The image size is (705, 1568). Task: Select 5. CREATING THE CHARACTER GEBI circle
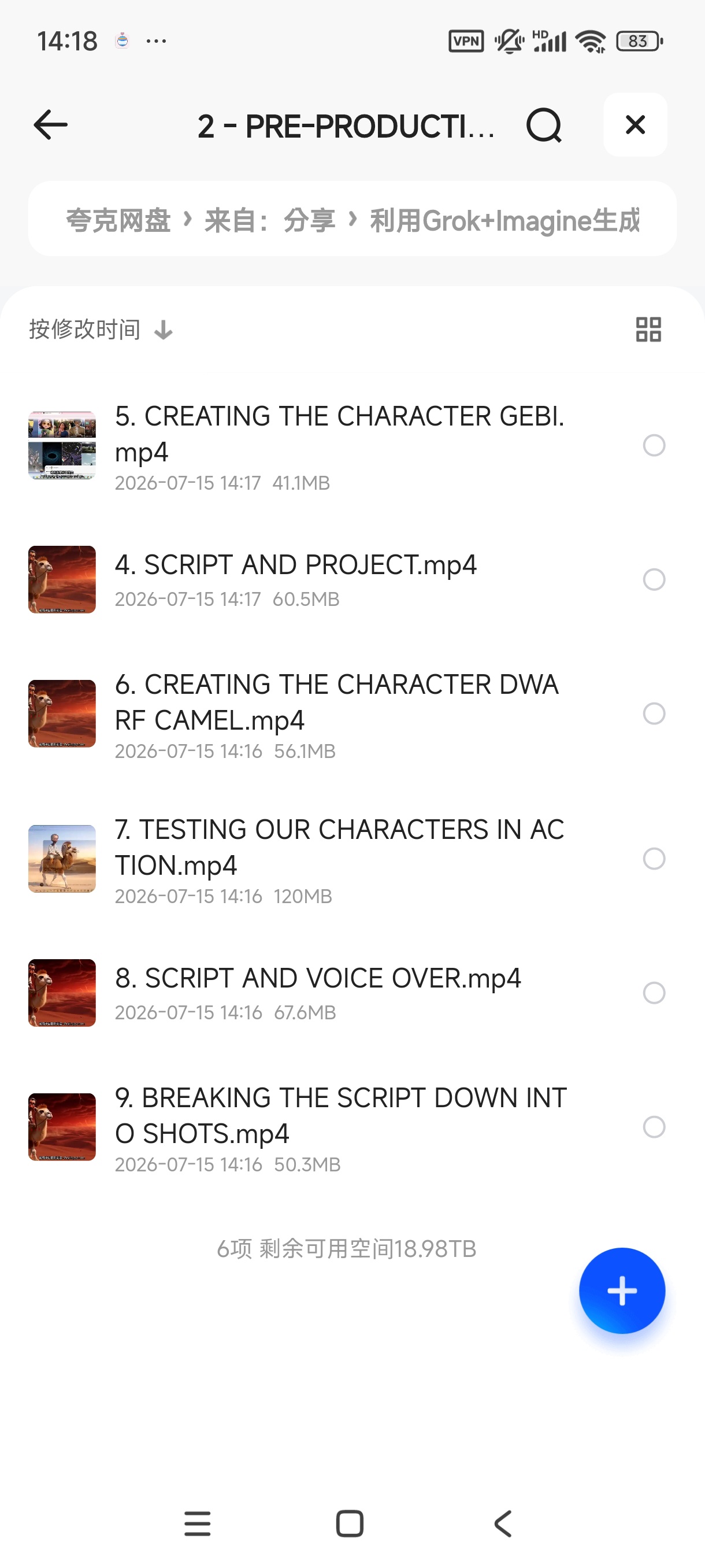[654, 446]
